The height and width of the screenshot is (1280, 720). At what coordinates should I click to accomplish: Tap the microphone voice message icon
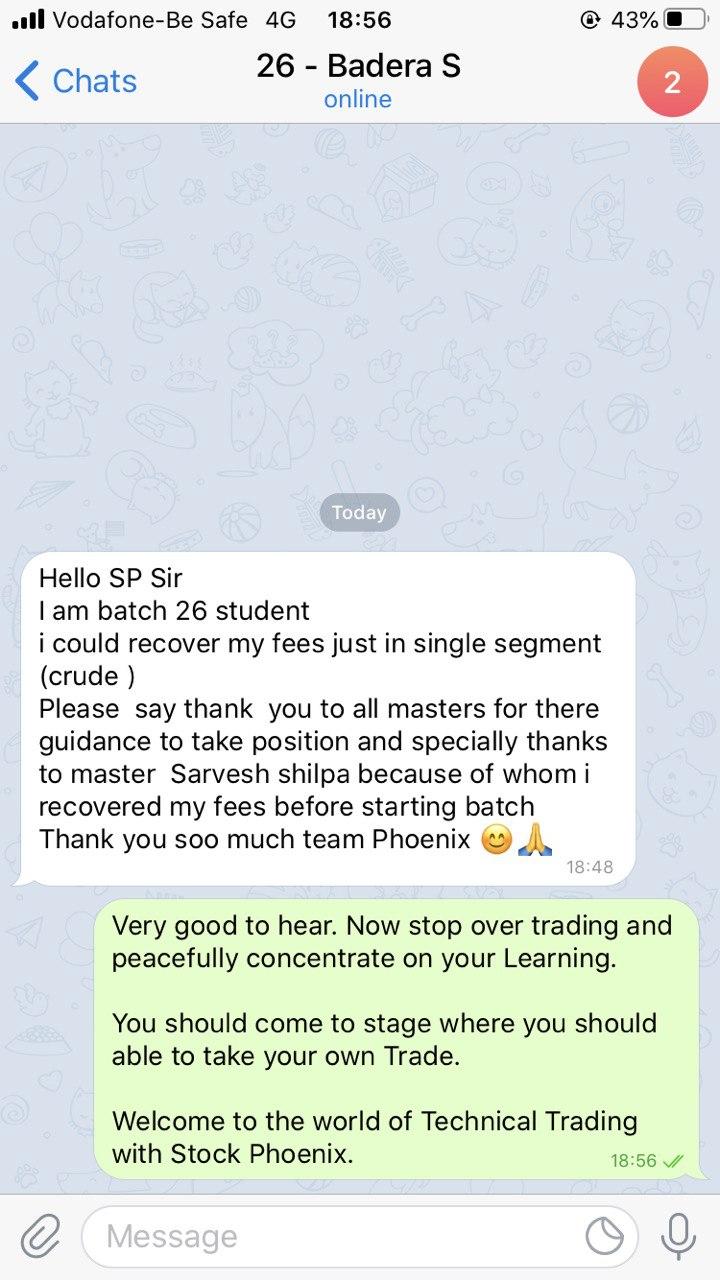[x=678, y=1237]
